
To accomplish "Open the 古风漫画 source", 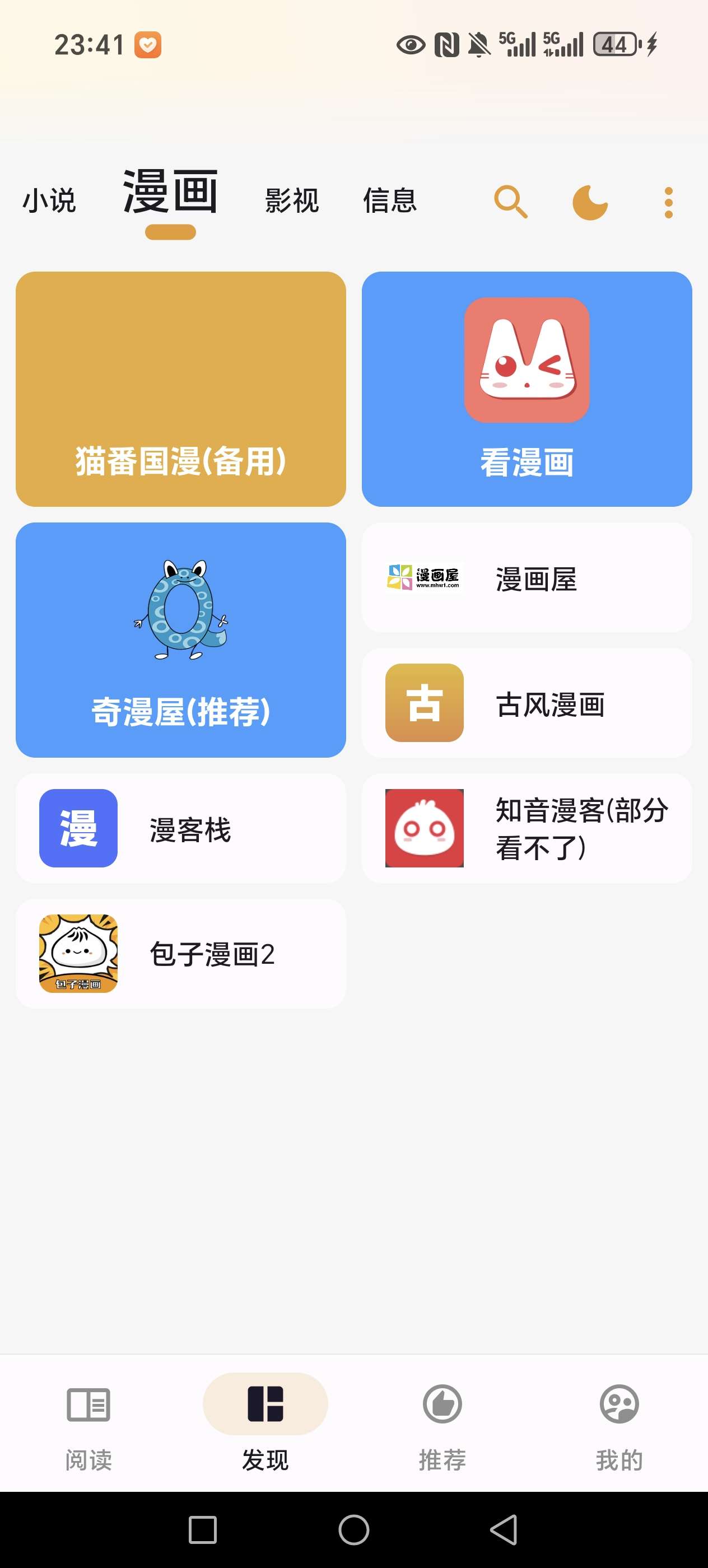I will (x=527, y=703).
